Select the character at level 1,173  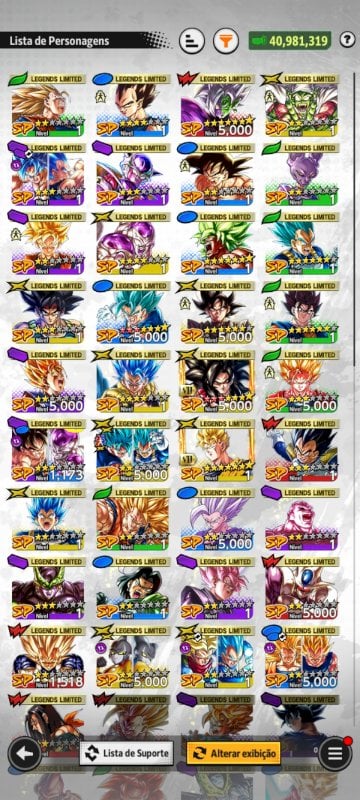(x=46, y=451)
